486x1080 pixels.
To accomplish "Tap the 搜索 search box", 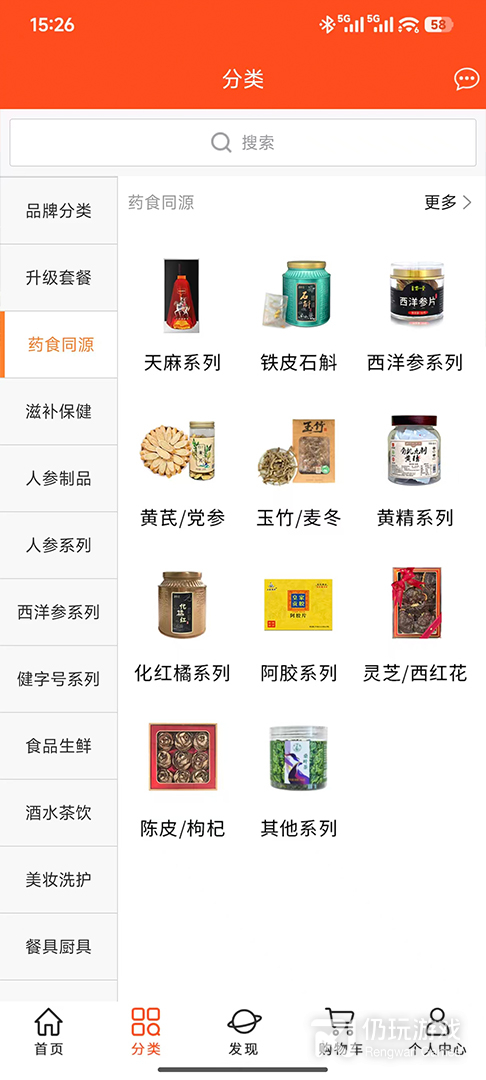I will [243, 143].
